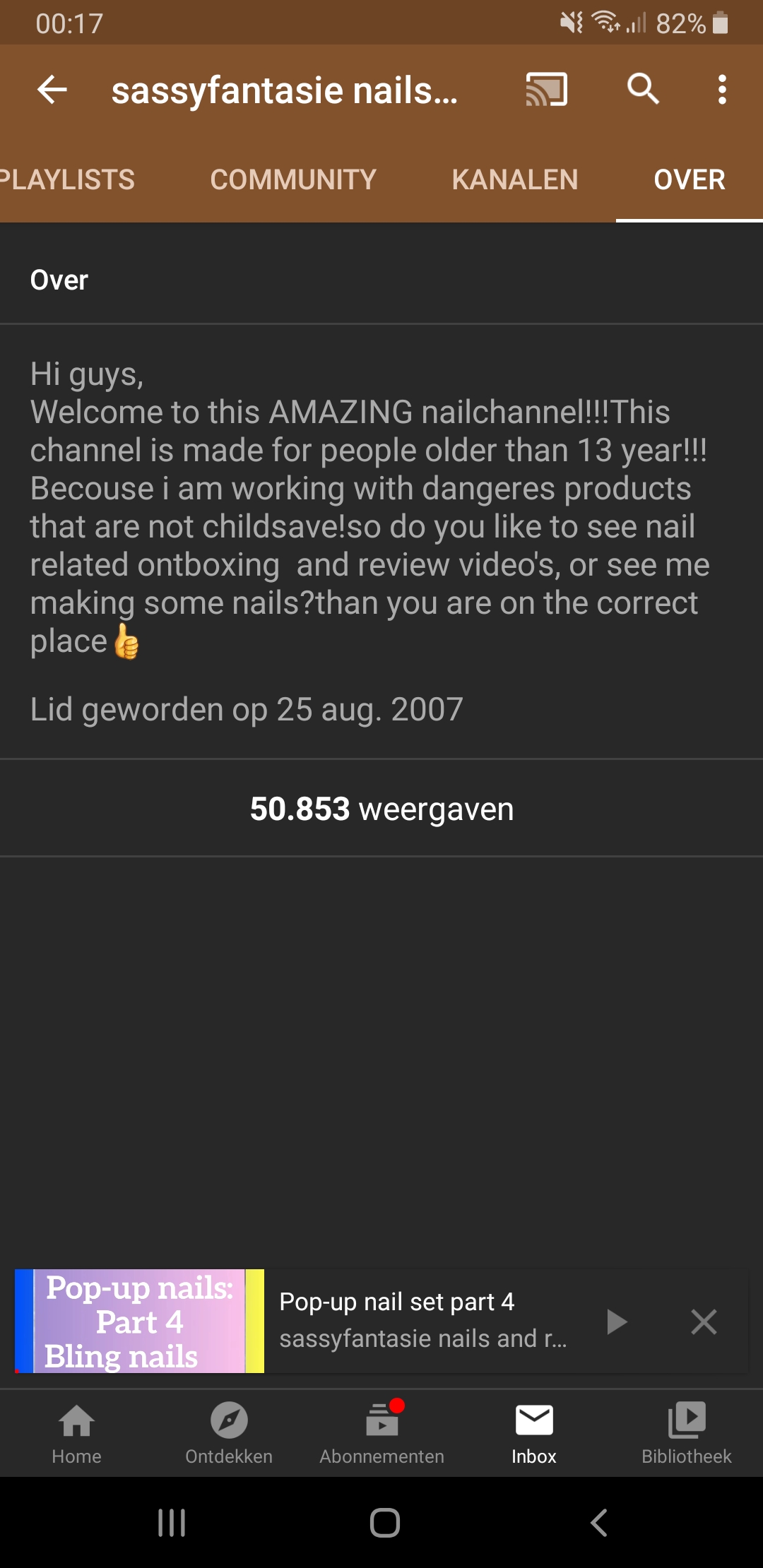Close the miniplayer
Image resolution: width=763 pixels, height=1568 pixels.
[x=704, y=1321]
